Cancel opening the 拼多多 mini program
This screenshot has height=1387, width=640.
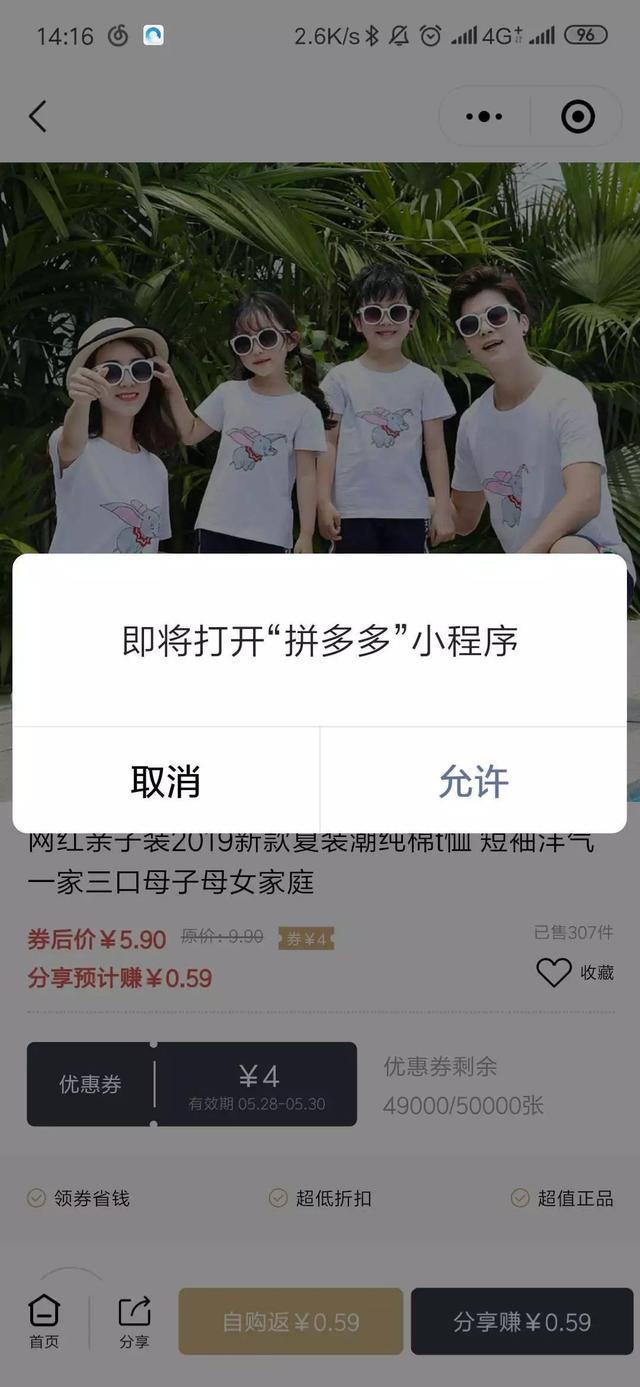(x=166, y=781)
